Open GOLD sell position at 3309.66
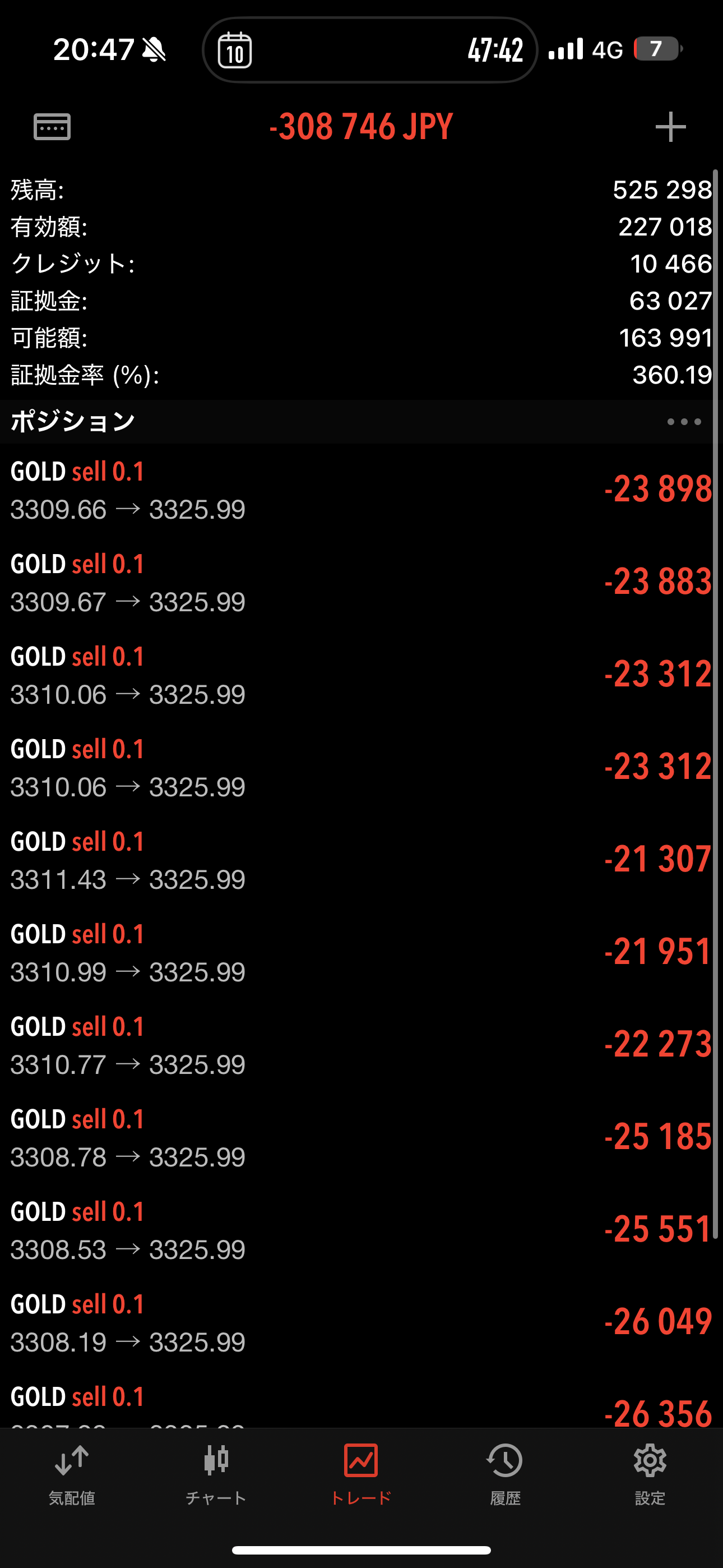723x1568 pixels. pyautogui.click(x=361, y=490)
